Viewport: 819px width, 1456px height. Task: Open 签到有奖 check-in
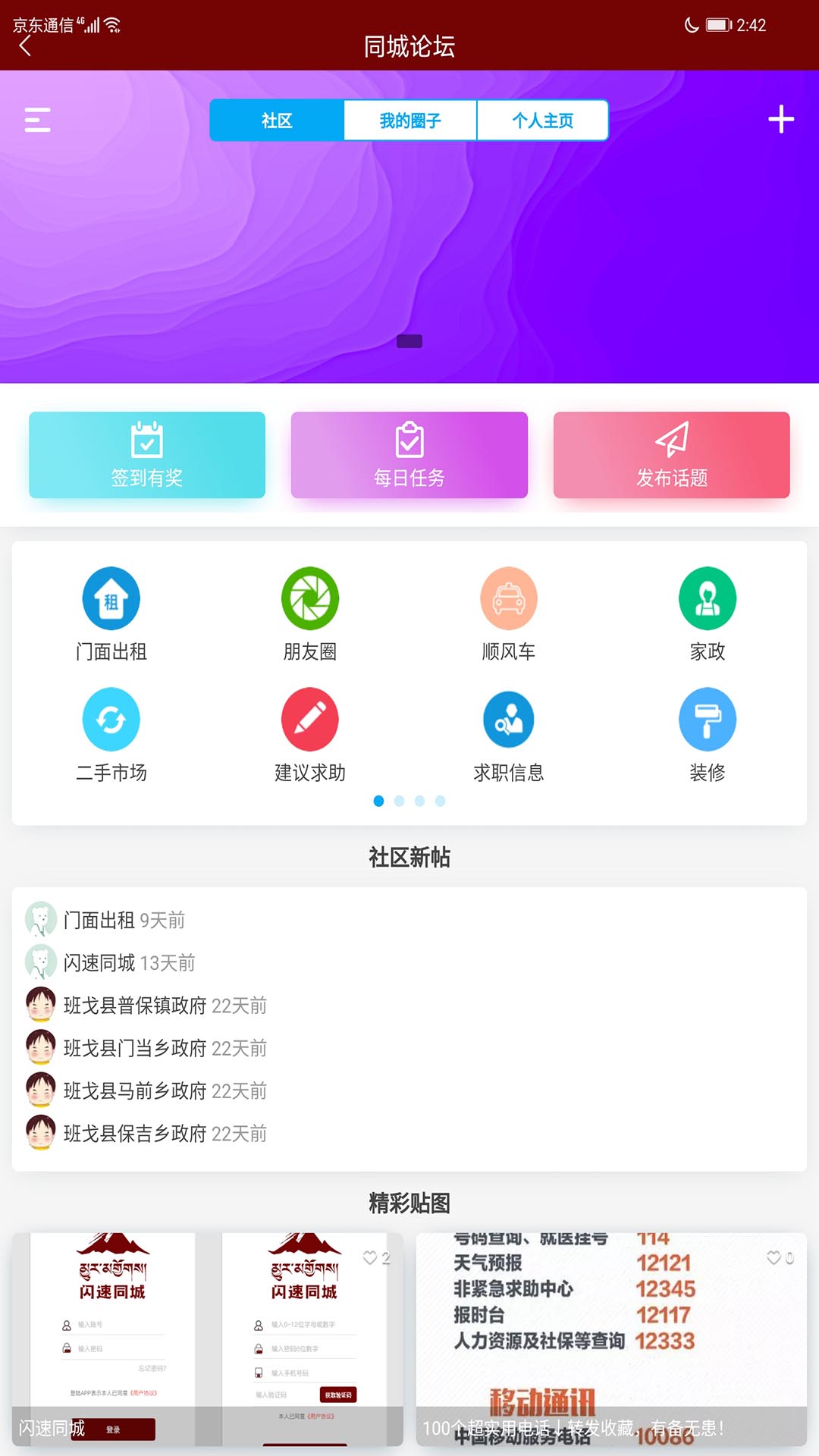click(x=147, y=455)
